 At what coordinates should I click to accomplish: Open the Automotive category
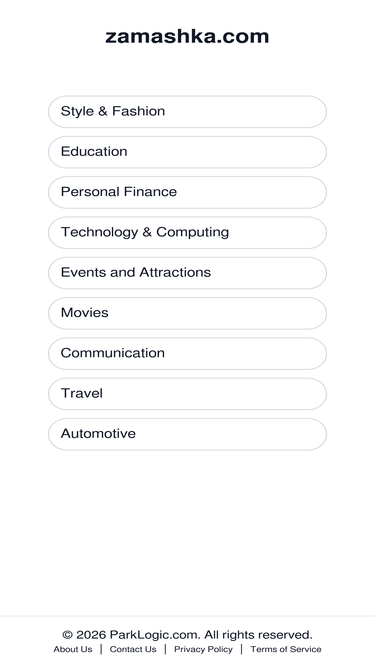click(187, 434)
